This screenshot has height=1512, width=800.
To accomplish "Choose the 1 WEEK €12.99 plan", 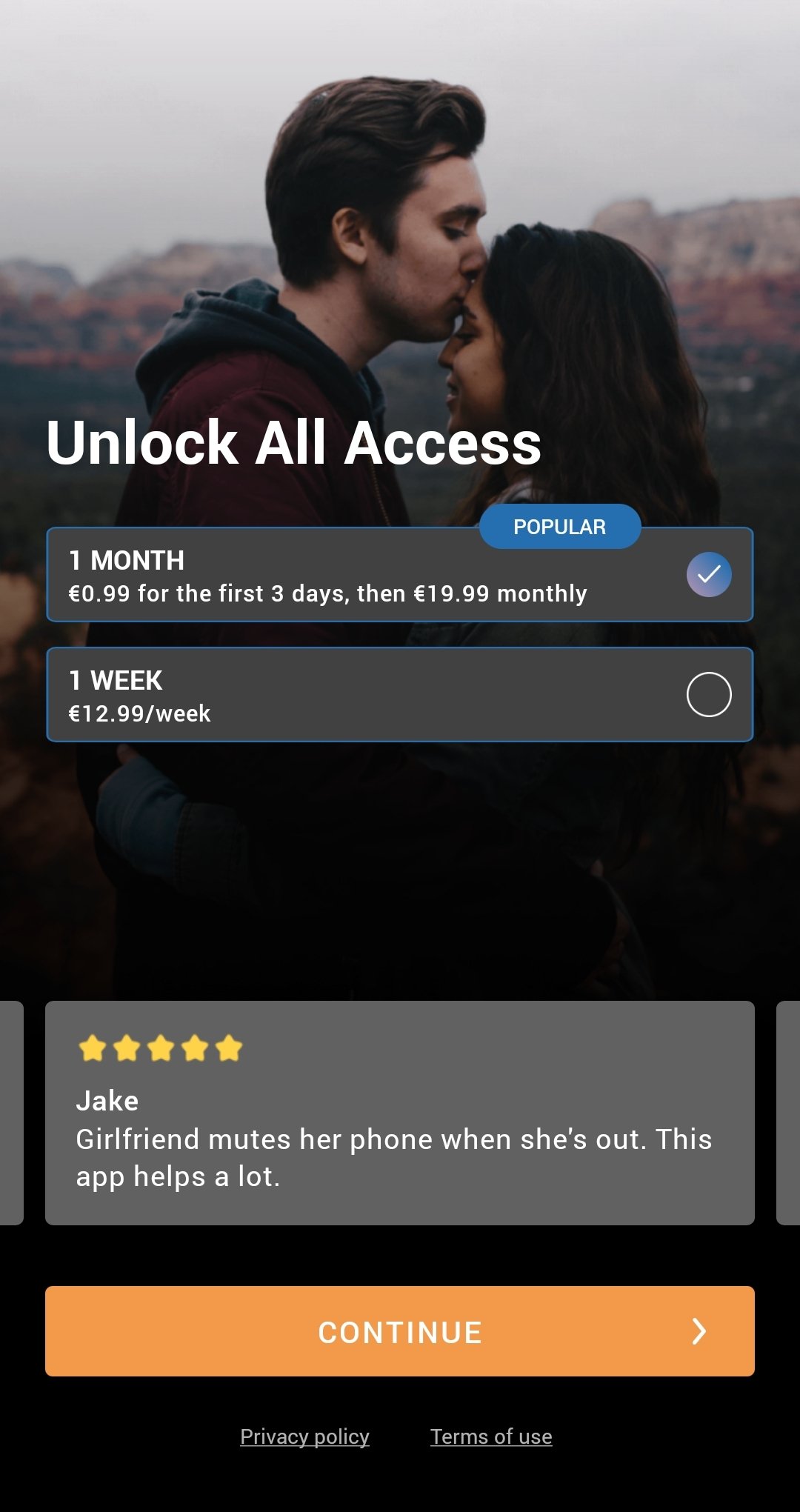I will (400, 694).
